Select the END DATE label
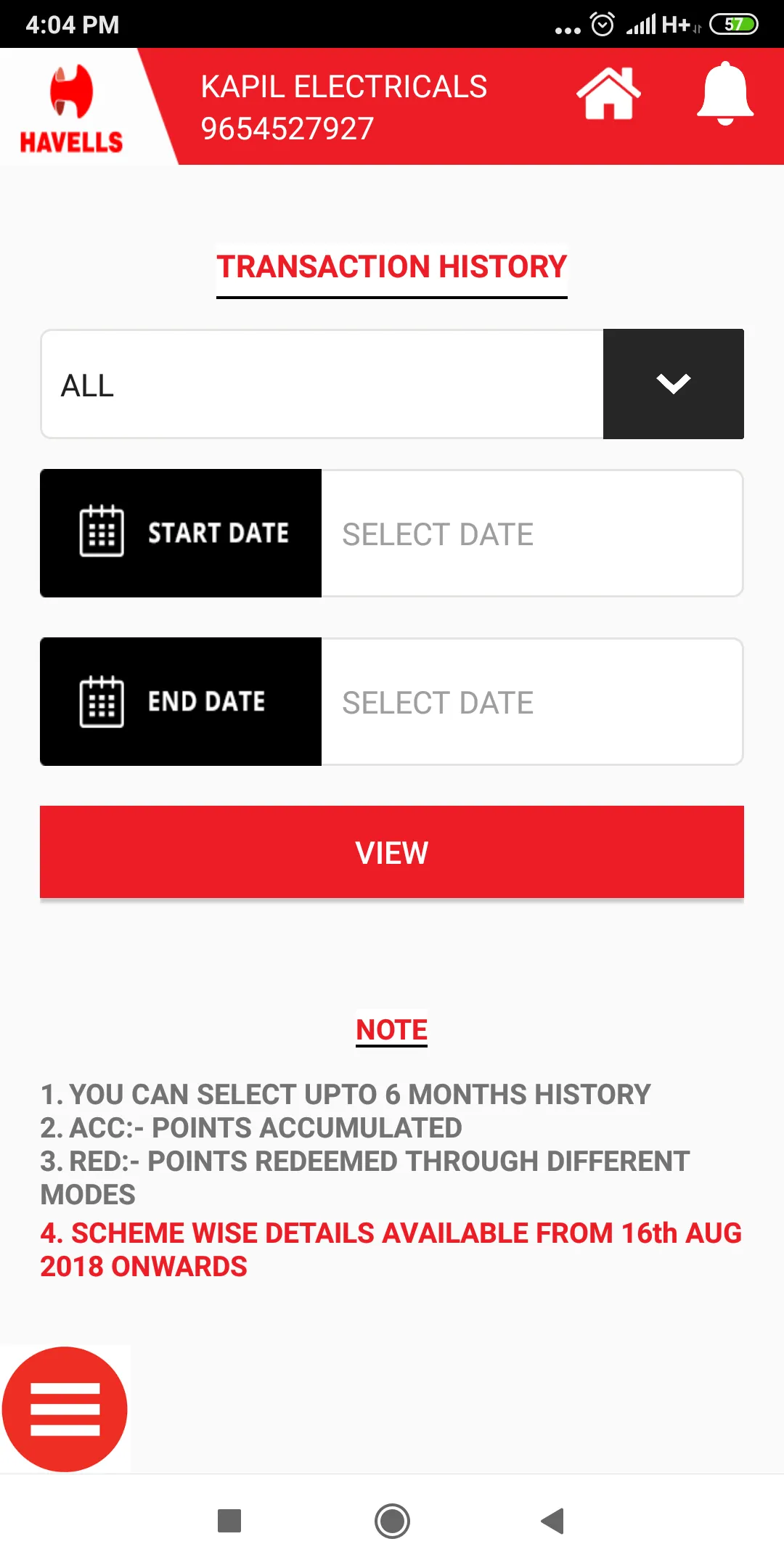Image resolution: width=784 pixels, height=1568 pixels. click(206, 702)
